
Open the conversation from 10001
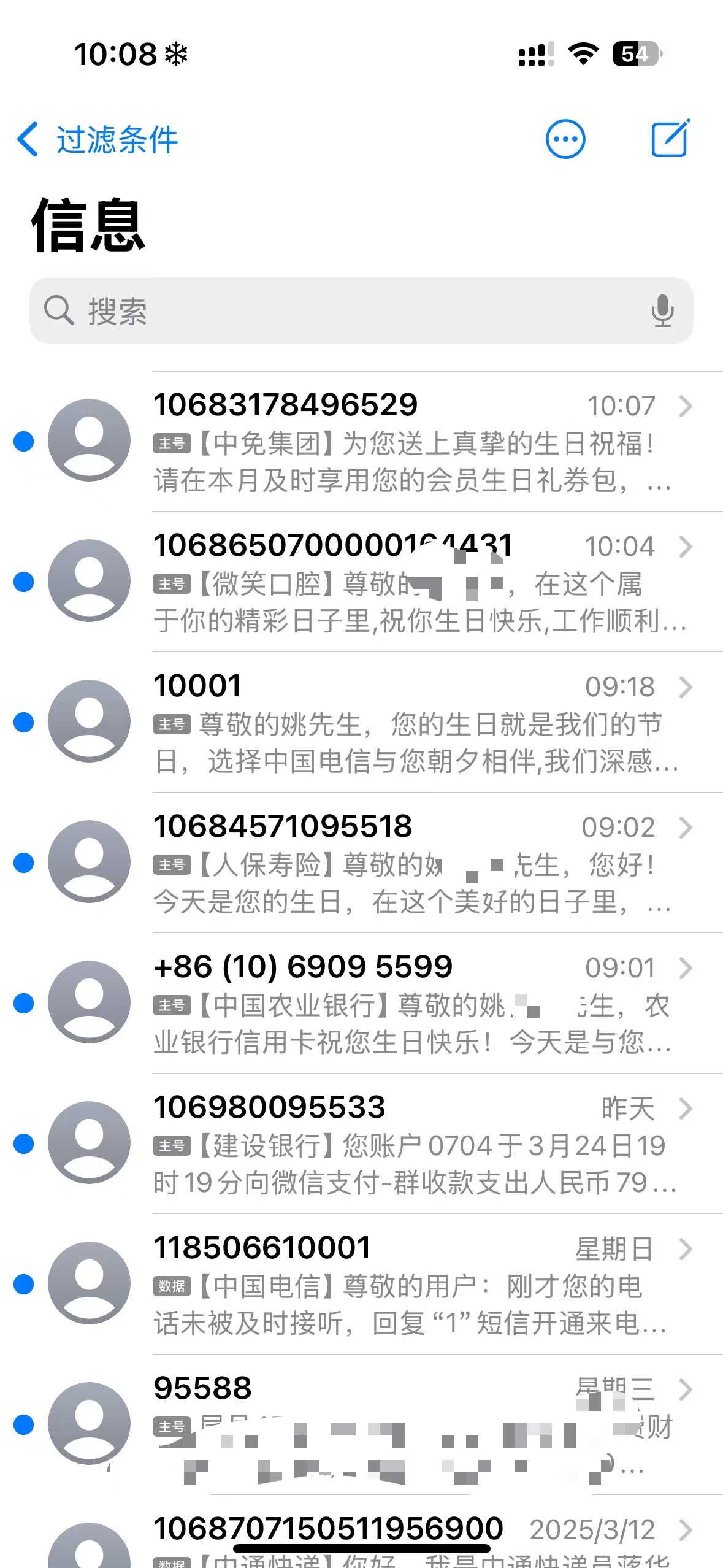(361, 722)
